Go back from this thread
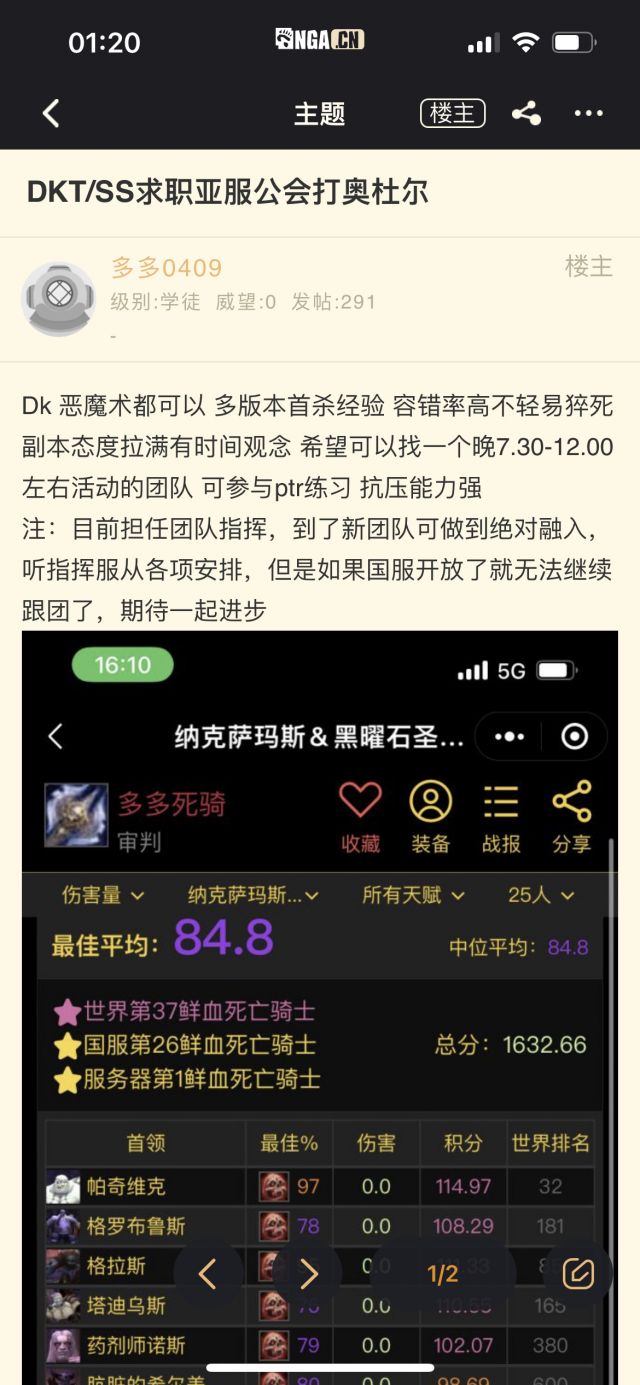The image size is (640, 1385). pos(51,114)
